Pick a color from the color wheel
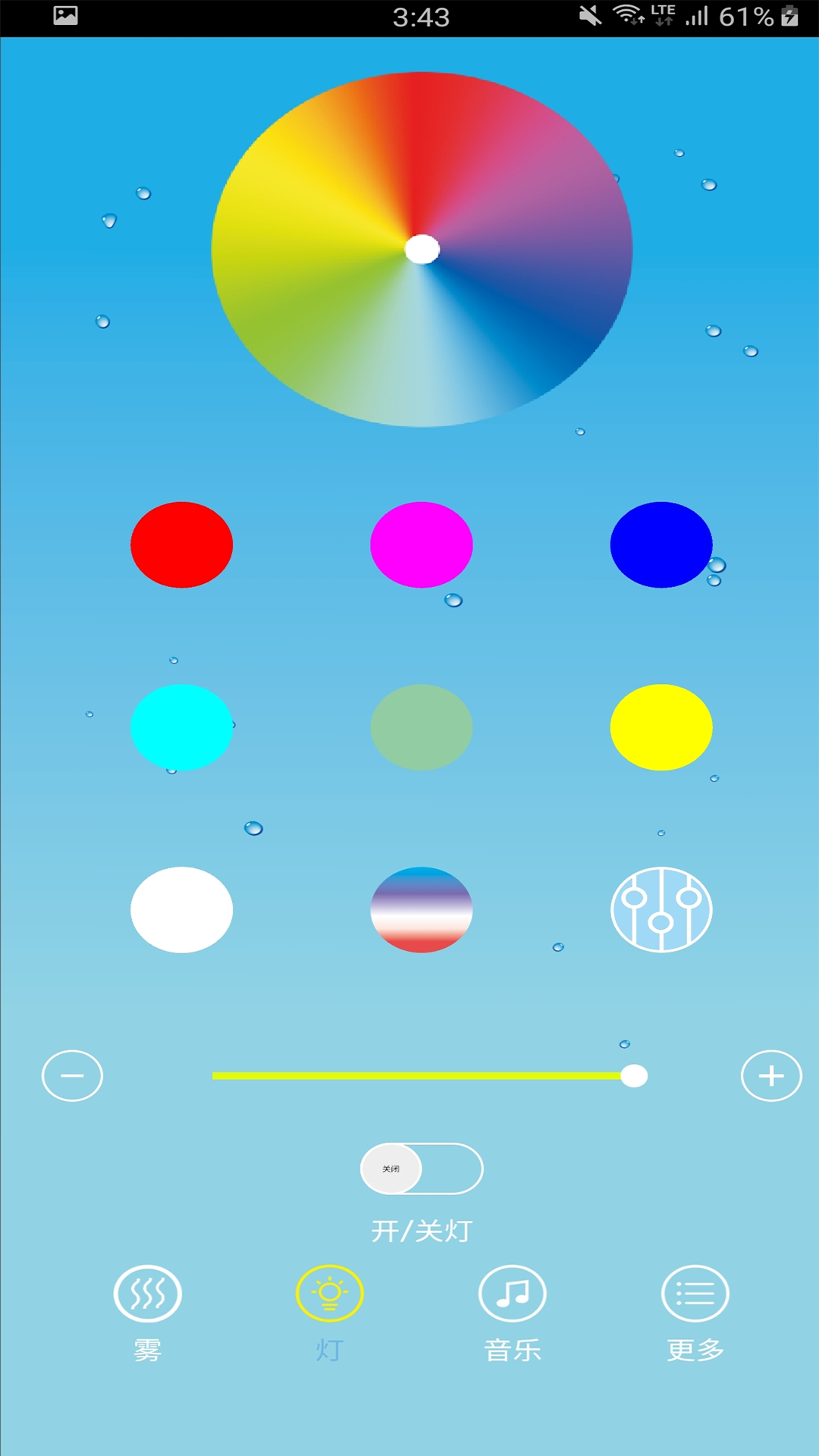The image size is (819, 1456). pyautogui.click(x=422, y=249)
